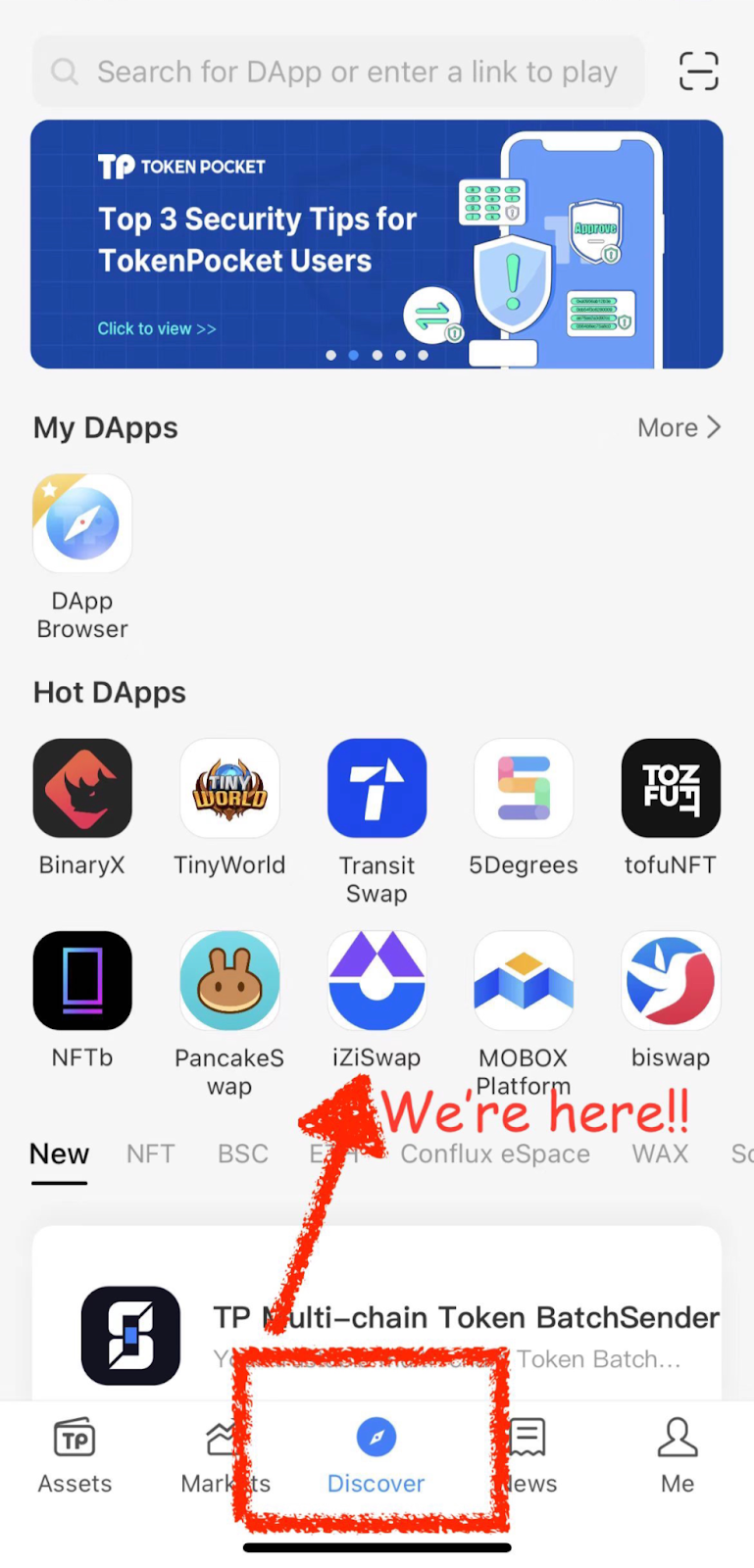Viewport: 754px width, 1568px height.
Task: Tap the DApp search field
Action: (338, 72)
